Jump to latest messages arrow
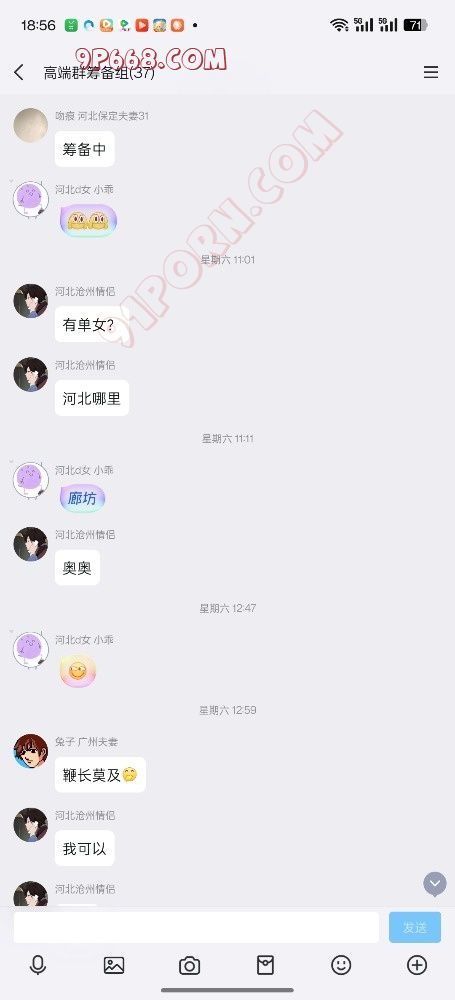 tap(435, 884)
